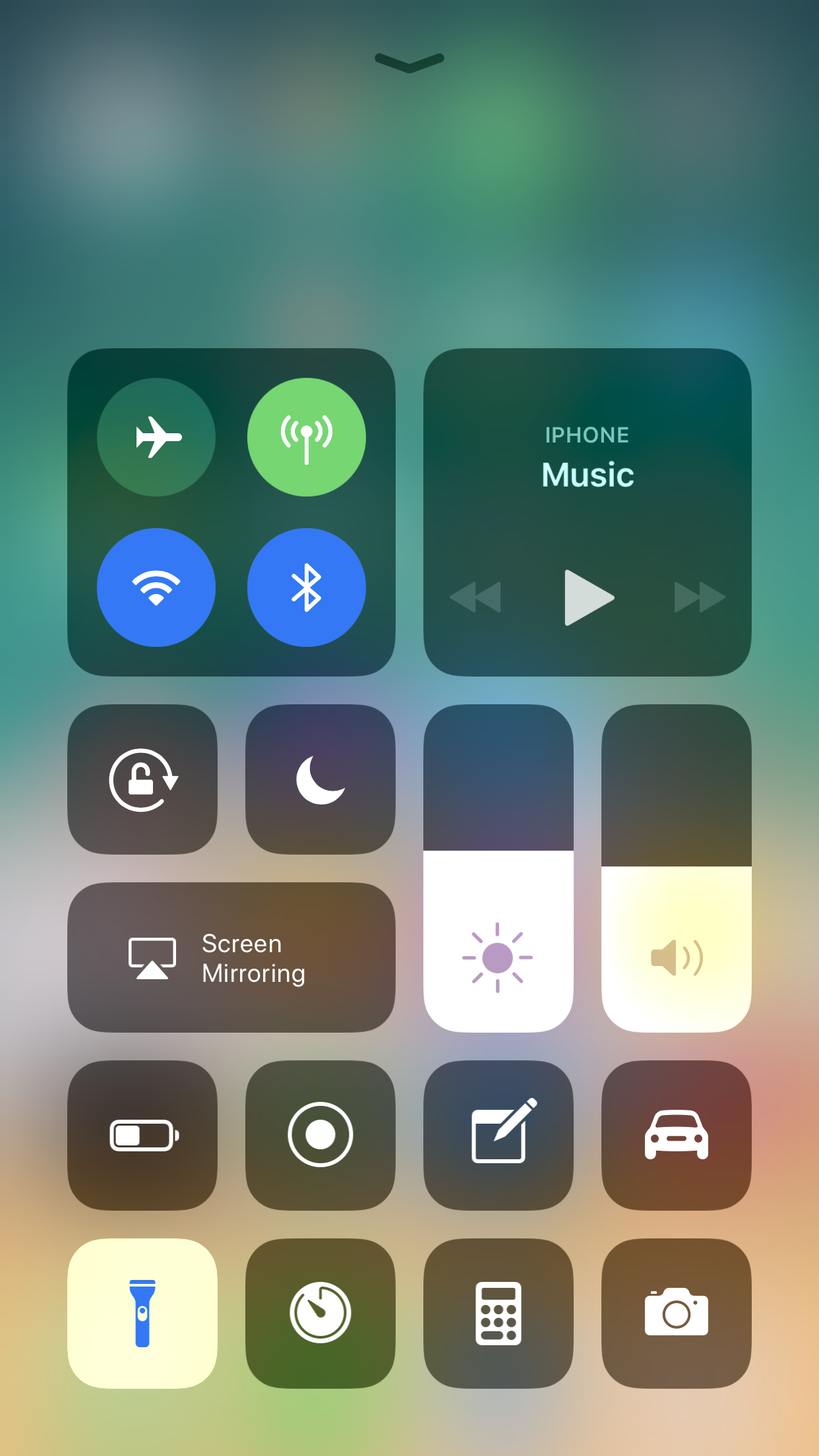
Task: Toggle portrait orientation lock
Action: (142, 779)
